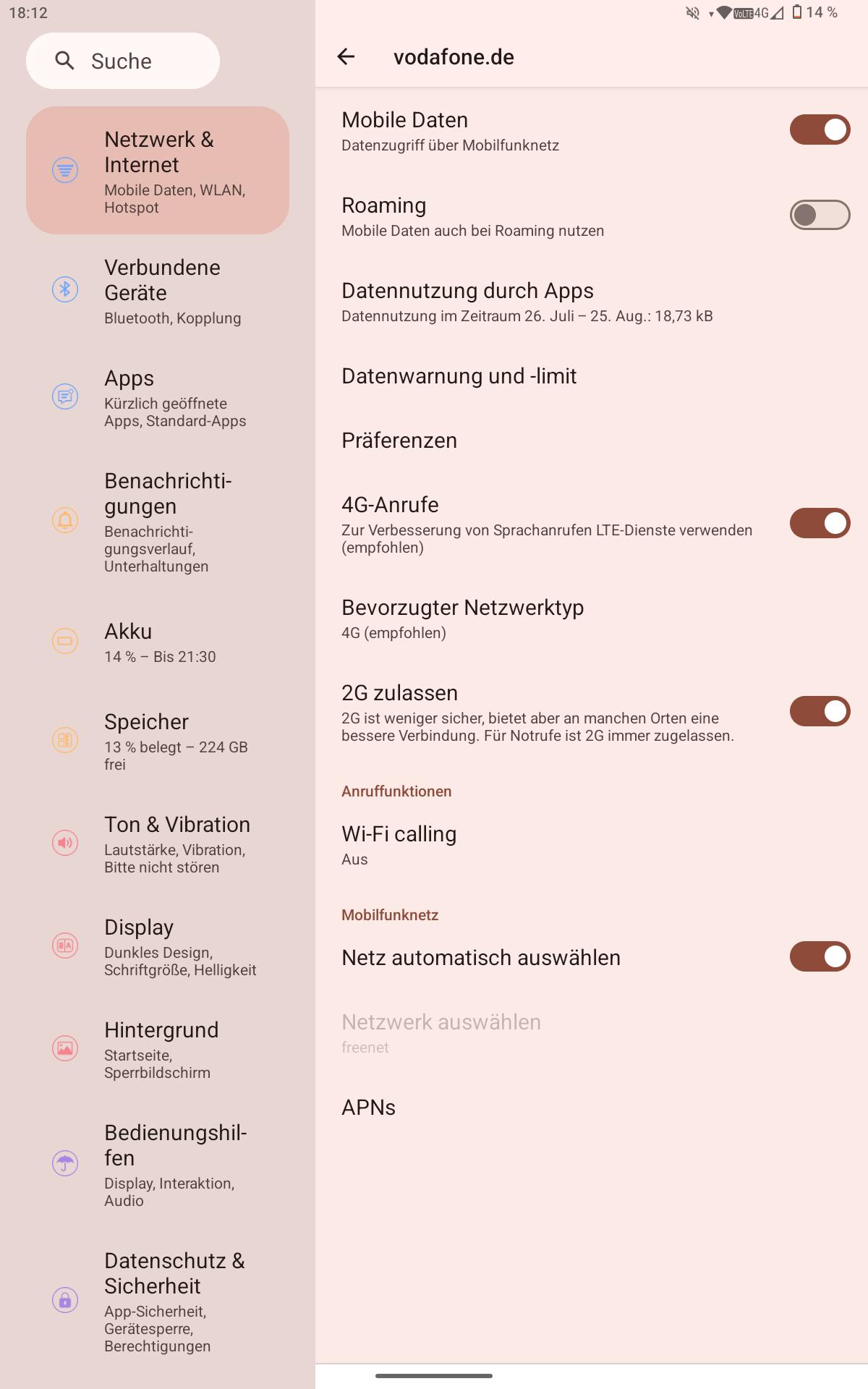The height and width of the screenshot is (1389, 868).
Task: Open Datenwarnung und -limit
Action: click(592, 376)
